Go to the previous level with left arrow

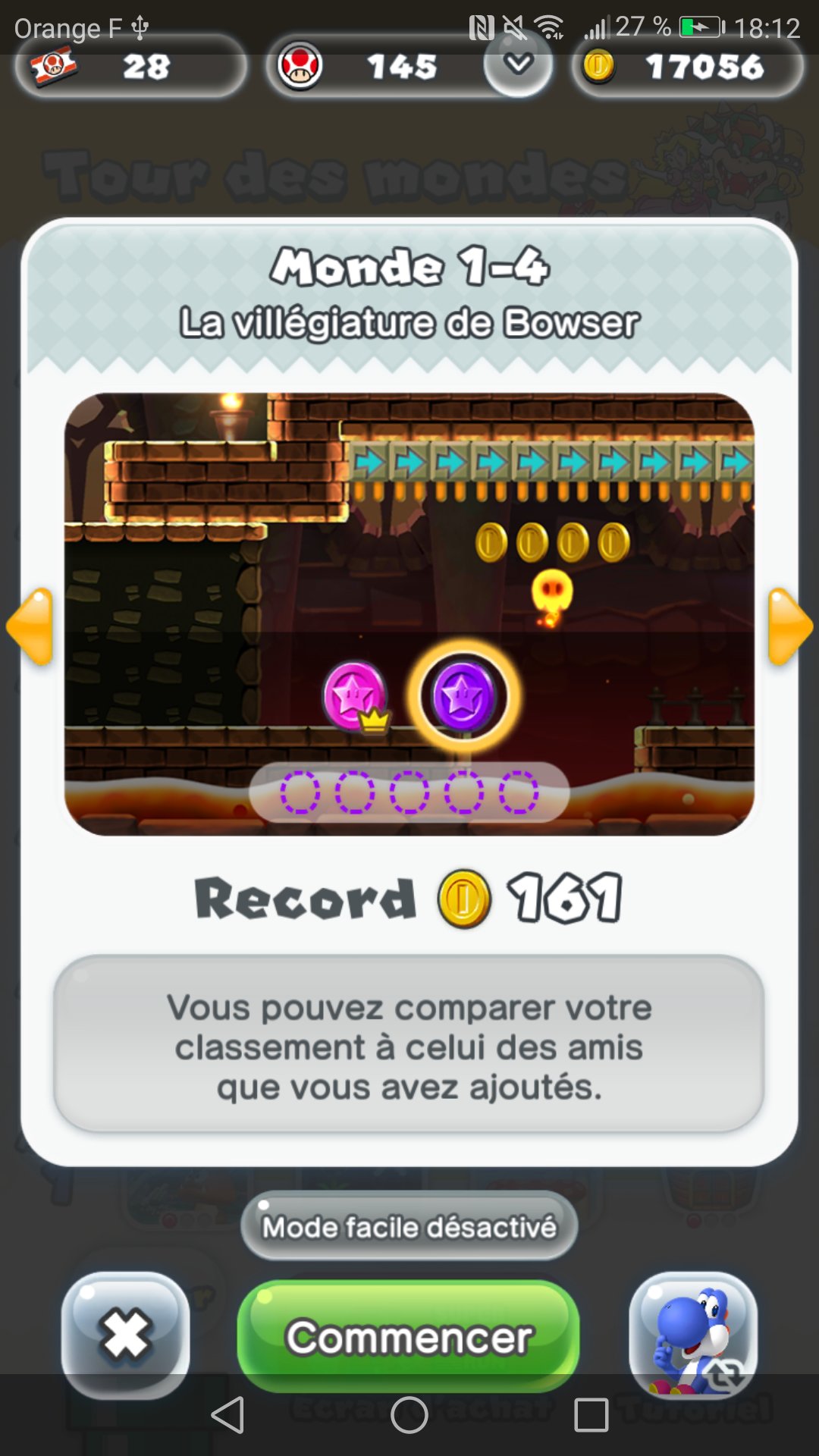(30, 626)
